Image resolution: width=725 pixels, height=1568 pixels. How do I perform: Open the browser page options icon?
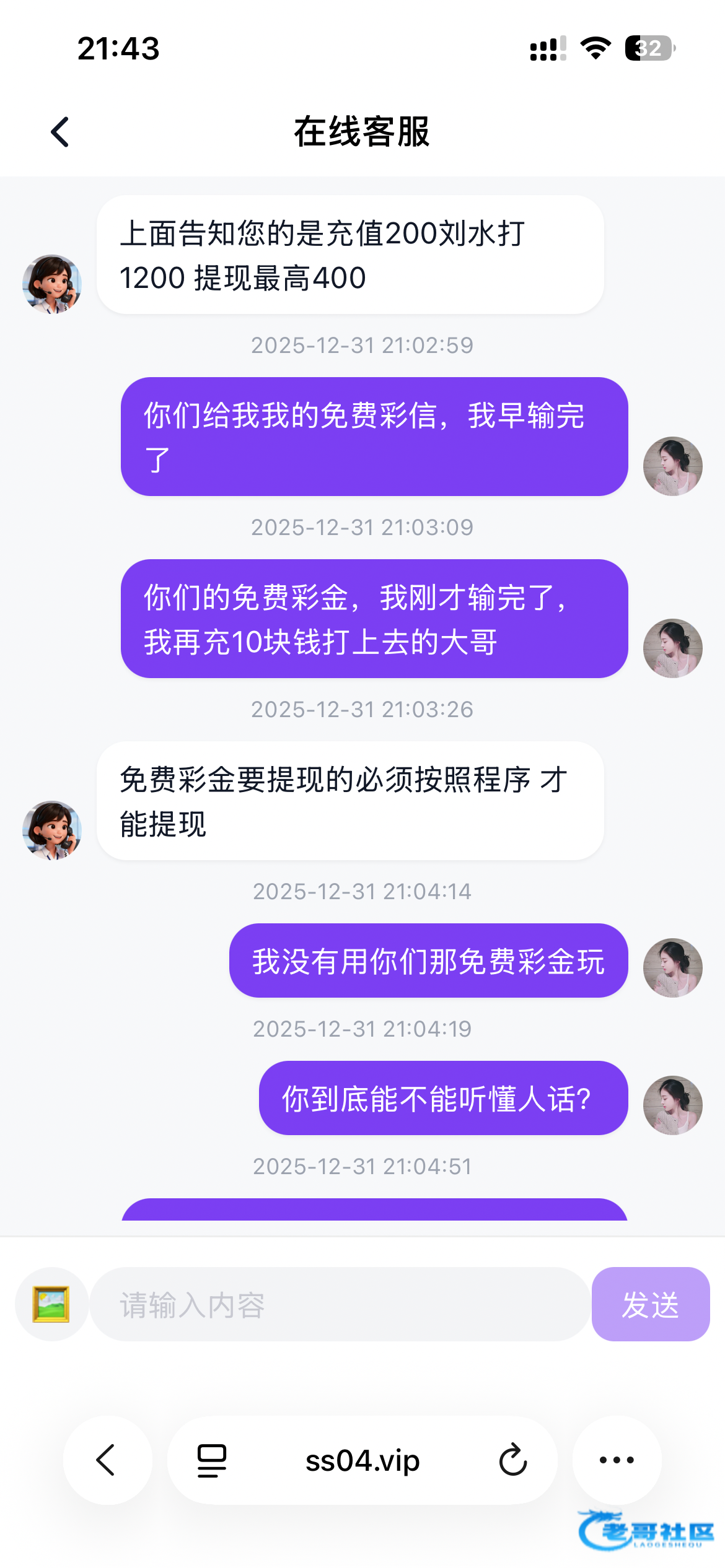[x=211, y=1460]
